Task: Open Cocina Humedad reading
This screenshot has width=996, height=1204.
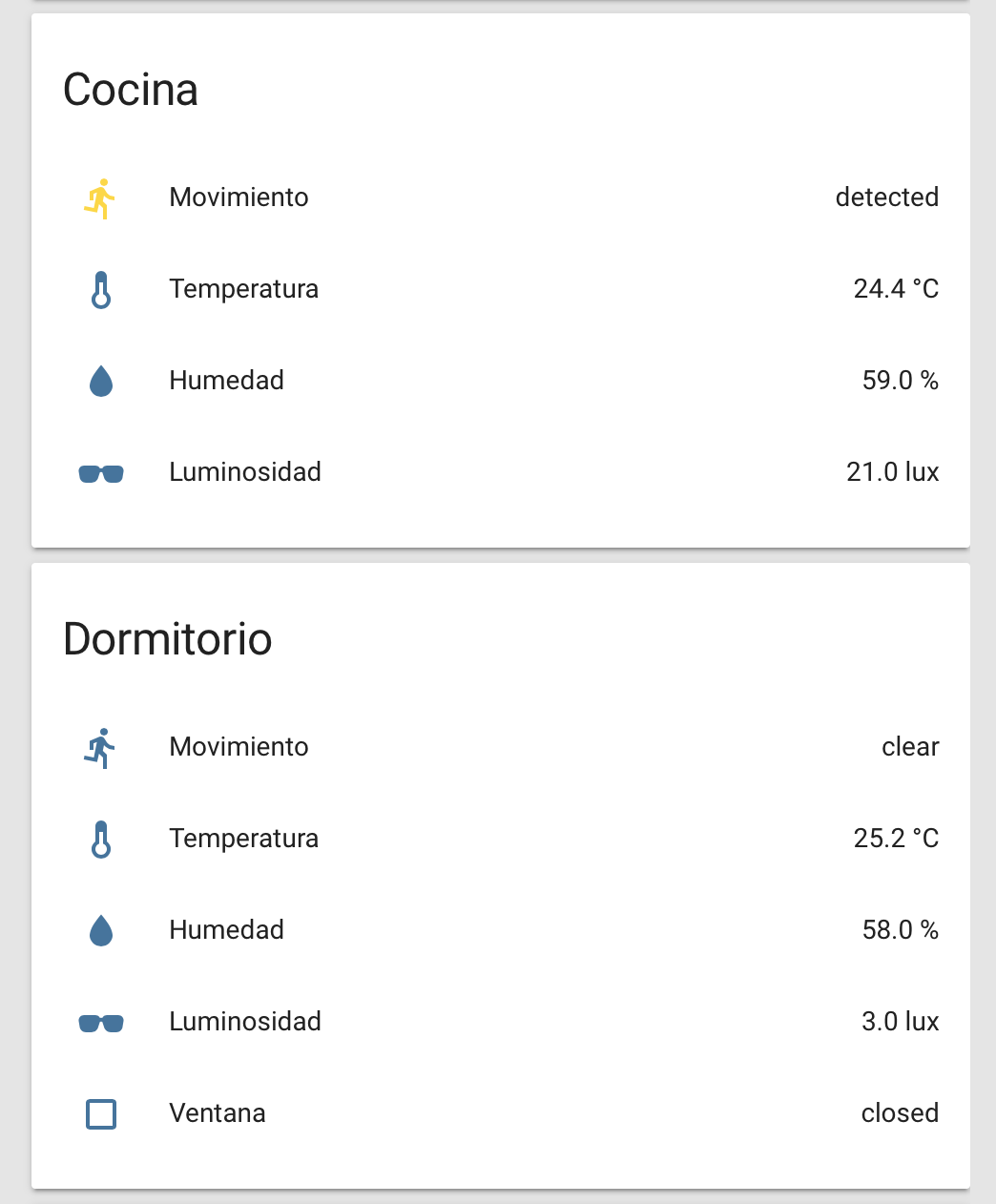Action: [226, 381]
